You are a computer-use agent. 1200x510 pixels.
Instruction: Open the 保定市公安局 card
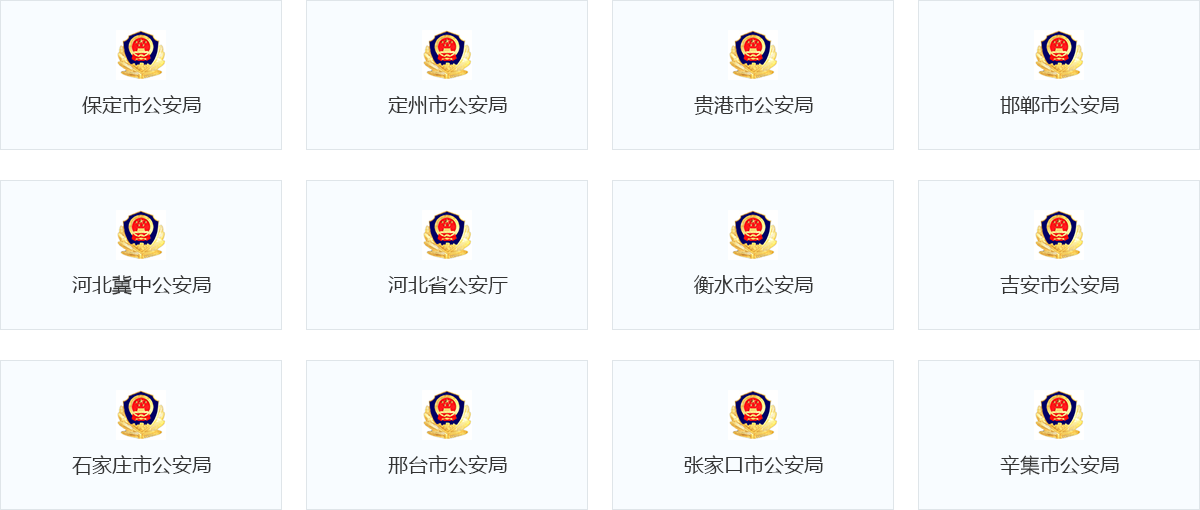141,76
